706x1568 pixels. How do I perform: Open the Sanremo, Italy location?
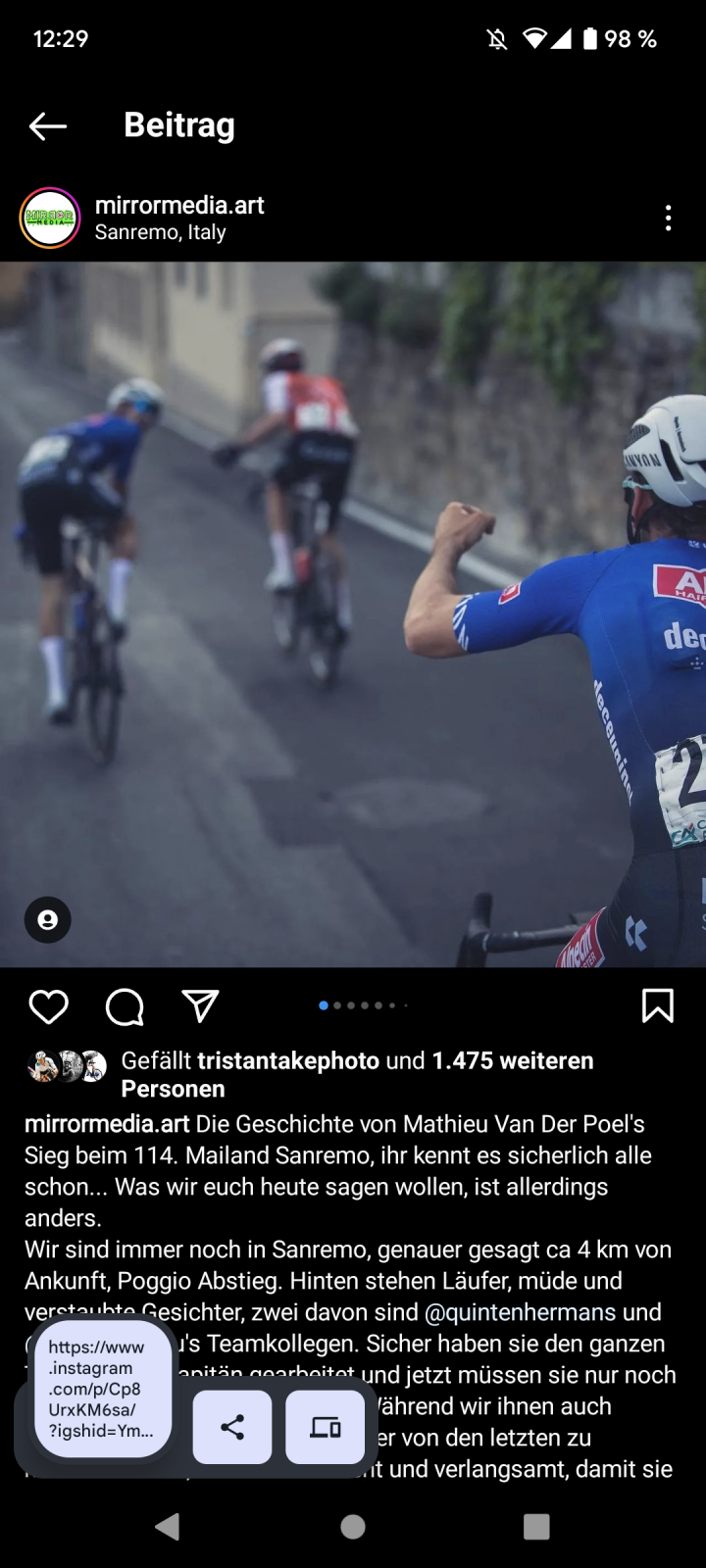coord(160,233)
